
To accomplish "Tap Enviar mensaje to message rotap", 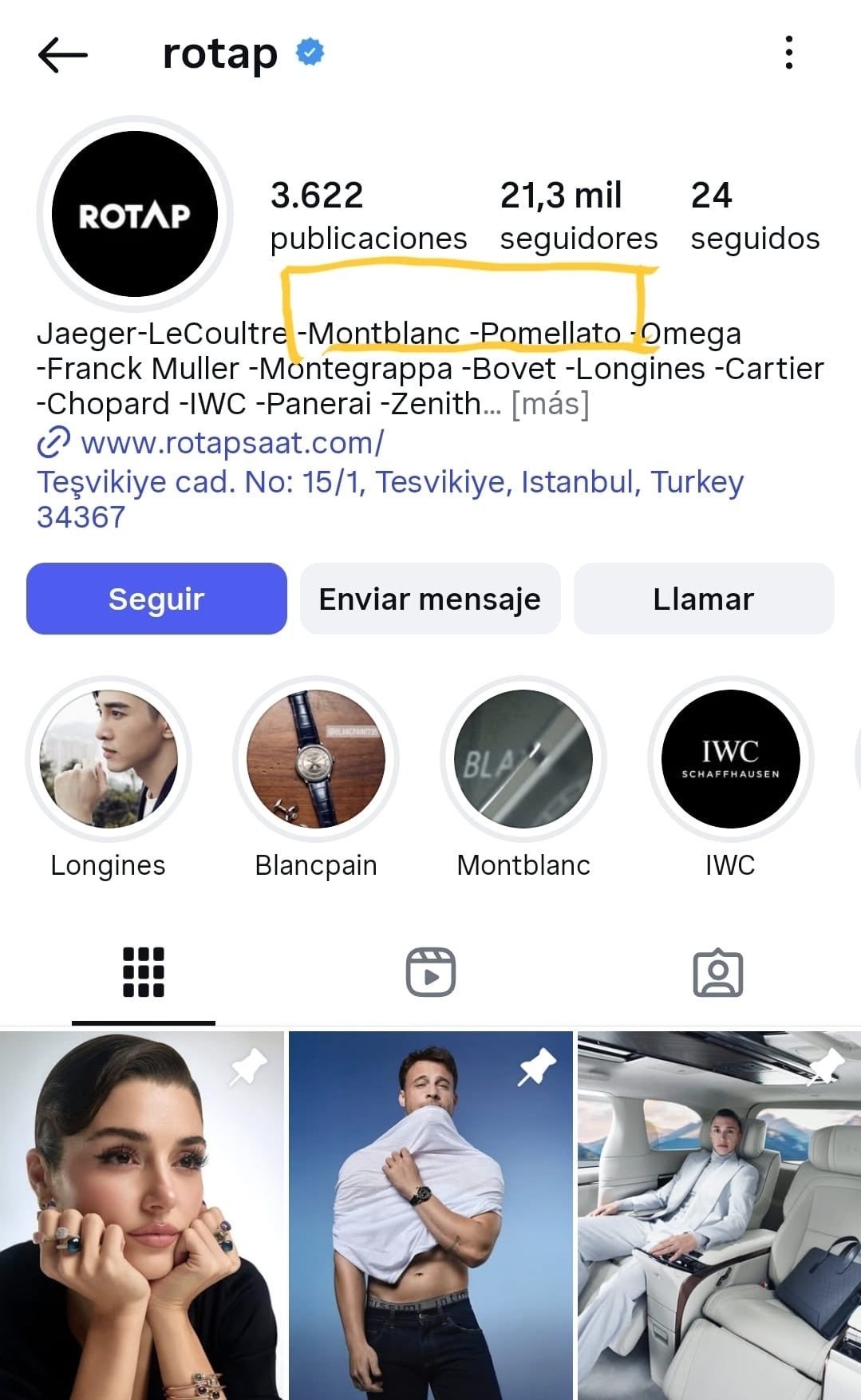I will 430,599.
